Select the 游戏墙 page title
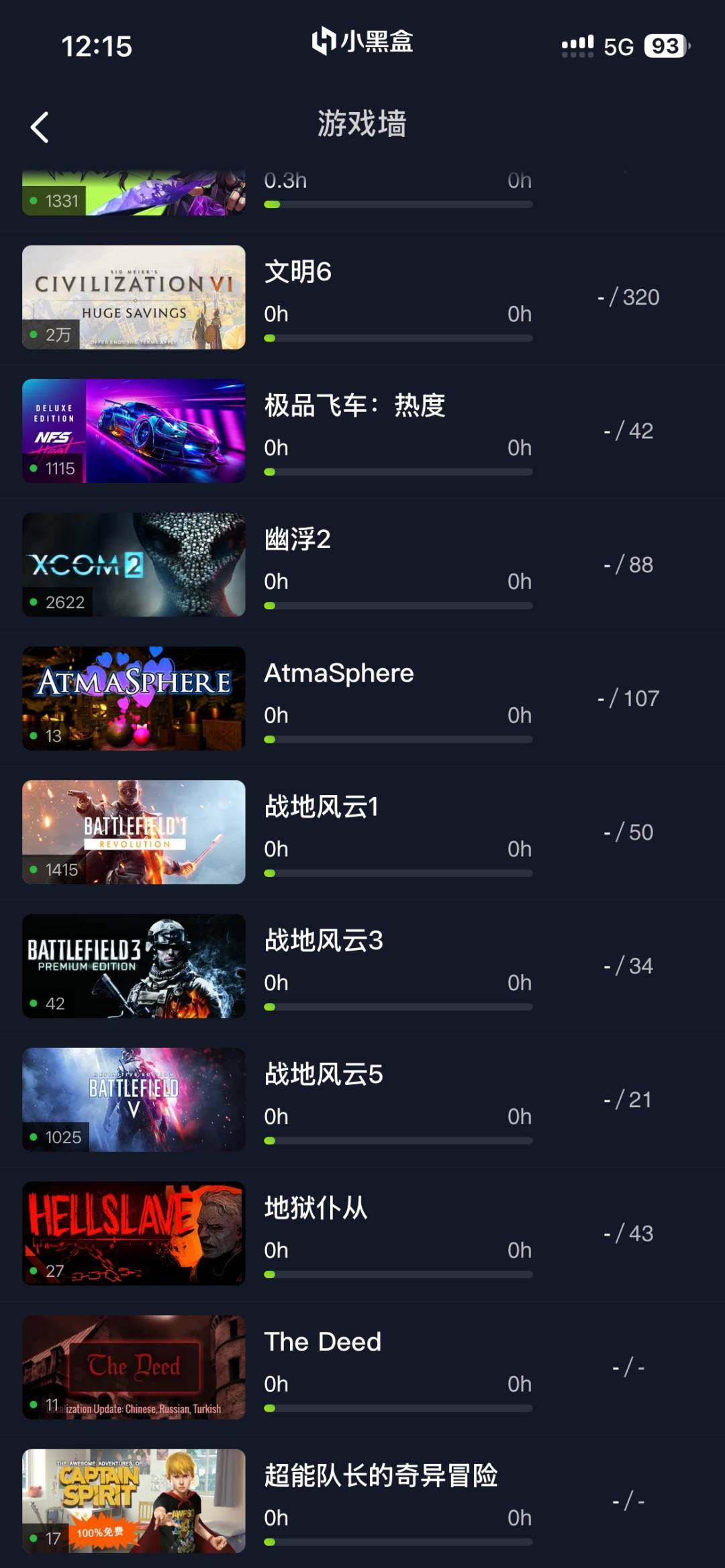The width and height of the screenshot is (725, 1568). point(362,123)
